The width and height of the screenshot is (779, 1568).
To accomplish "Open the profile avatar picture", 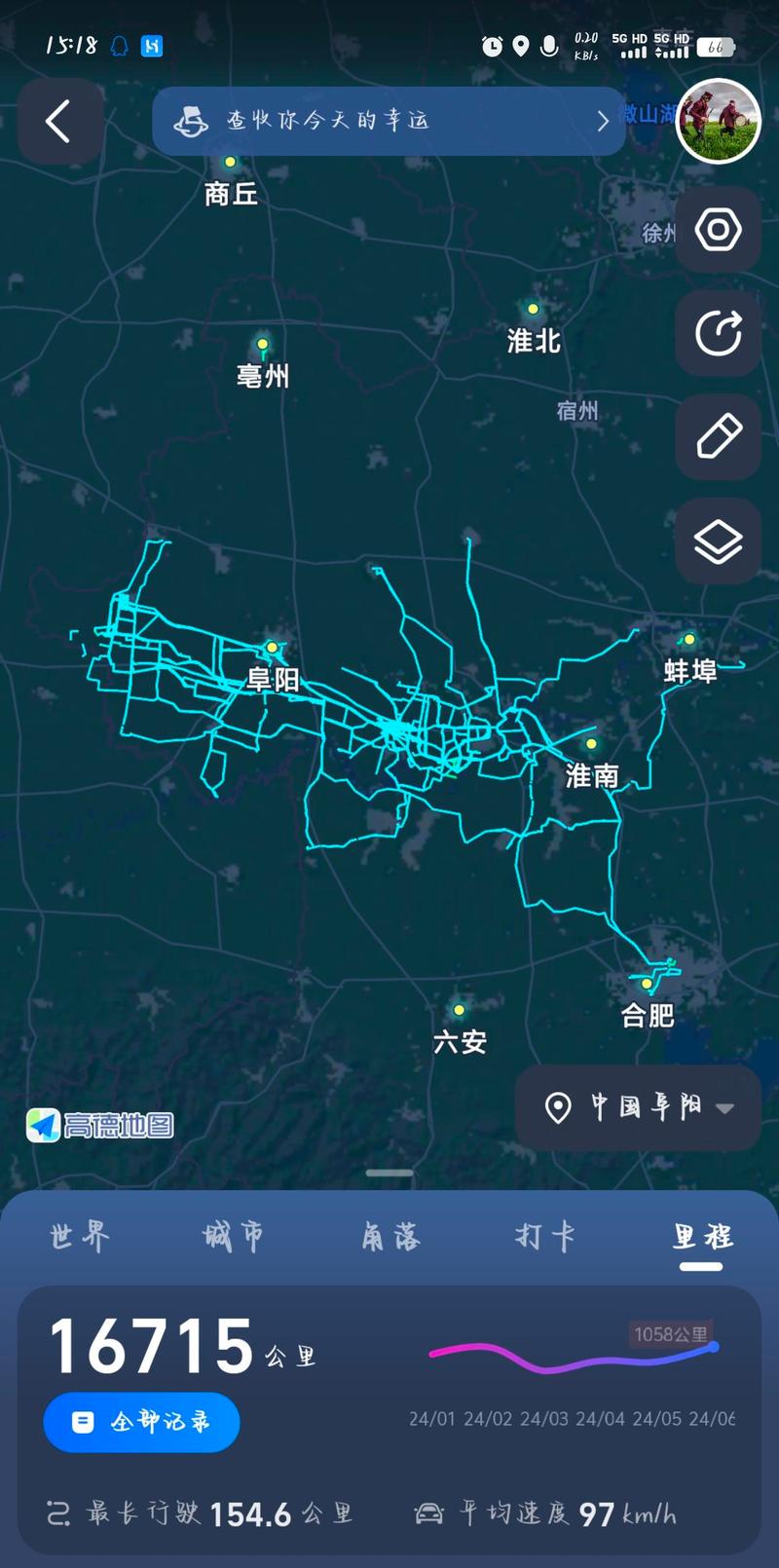I will tap(719, 121).
